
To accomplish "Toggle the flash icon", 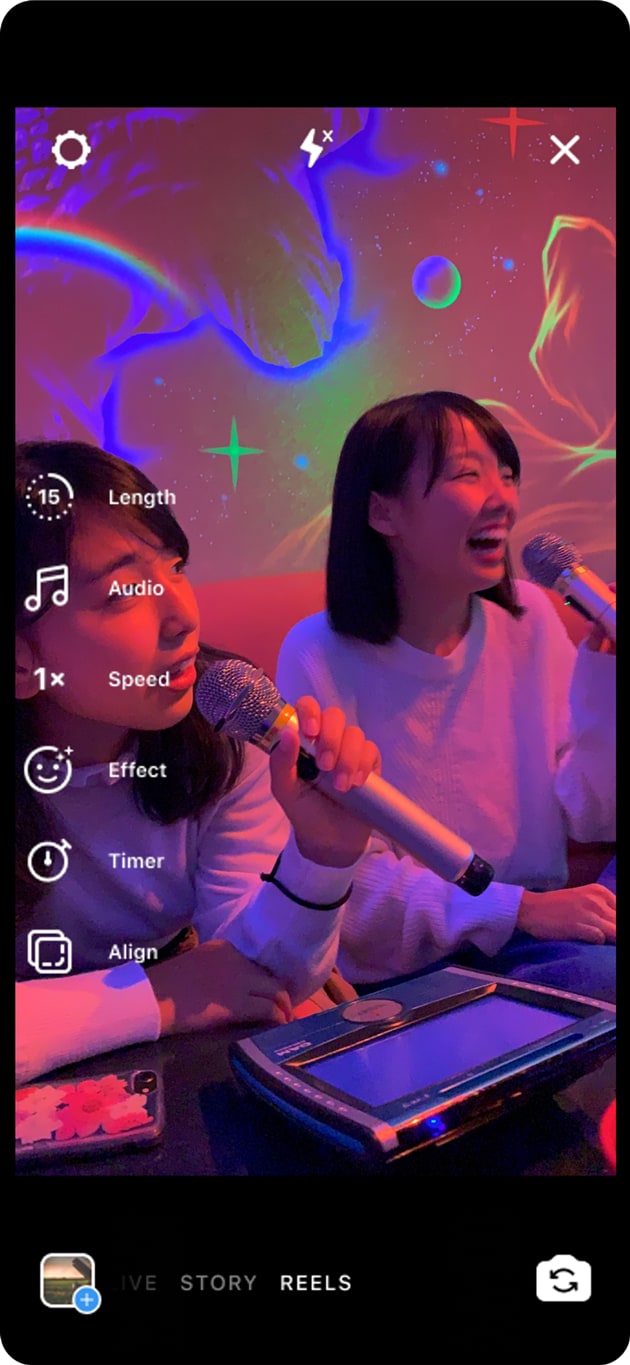I will pyautogui.click(x=316, y=148).
